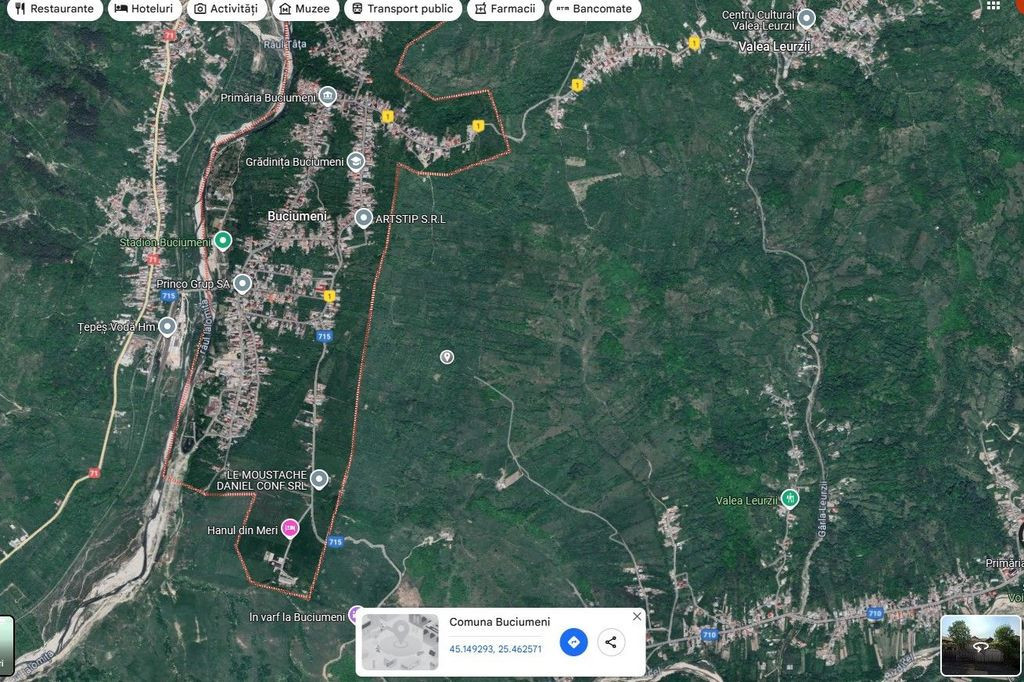
Task: Show Activități on the map
Action: coord(226,9)
